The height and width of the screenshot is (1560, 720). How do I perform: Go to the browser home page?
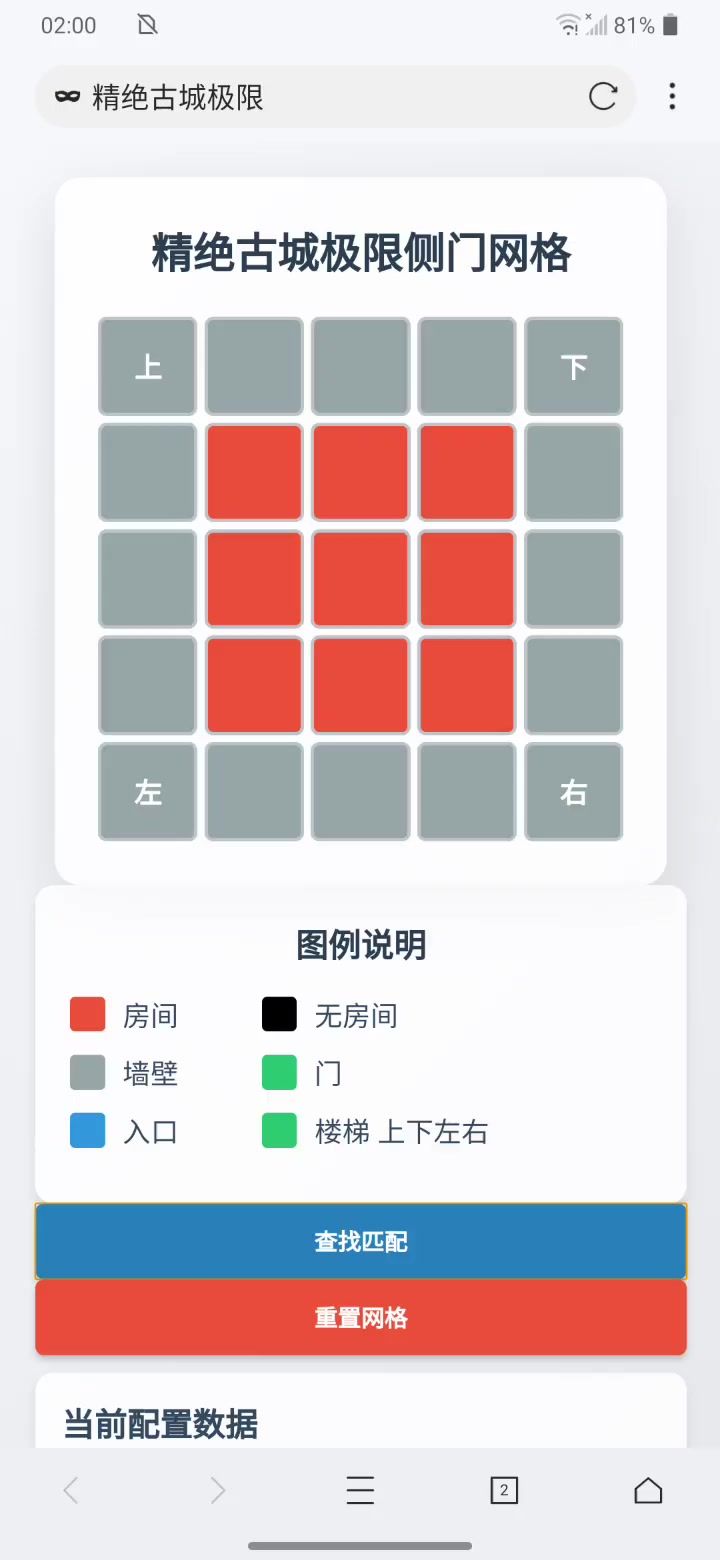[648, 1491]
